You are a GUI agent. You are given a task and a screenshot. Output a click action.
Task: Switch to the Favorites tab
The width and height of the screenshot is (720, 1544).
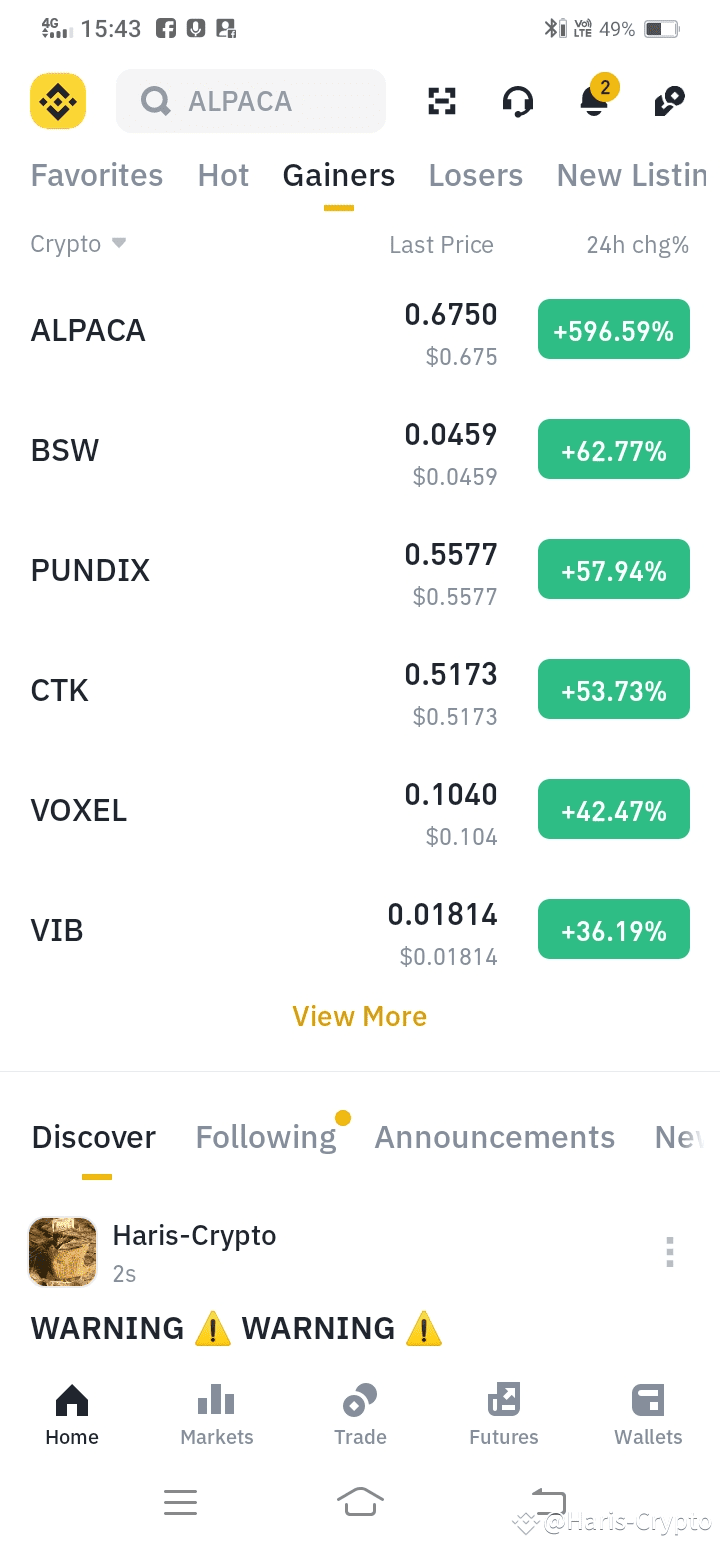(97, 176)
